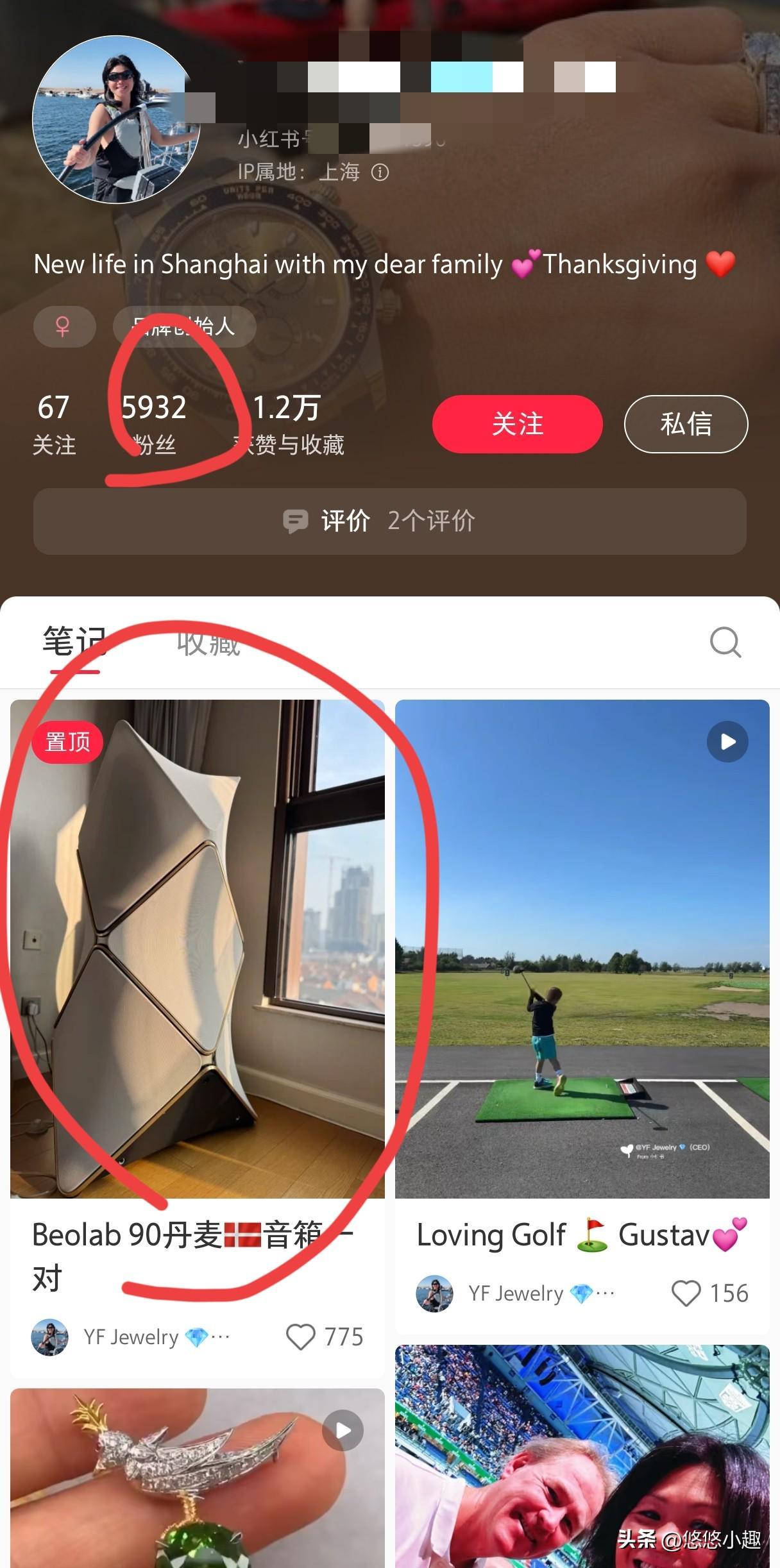Open the 评价 reviews row
Image resolution: width=780 pixels, height=1568 pixels.
click(x=389, y=521)
